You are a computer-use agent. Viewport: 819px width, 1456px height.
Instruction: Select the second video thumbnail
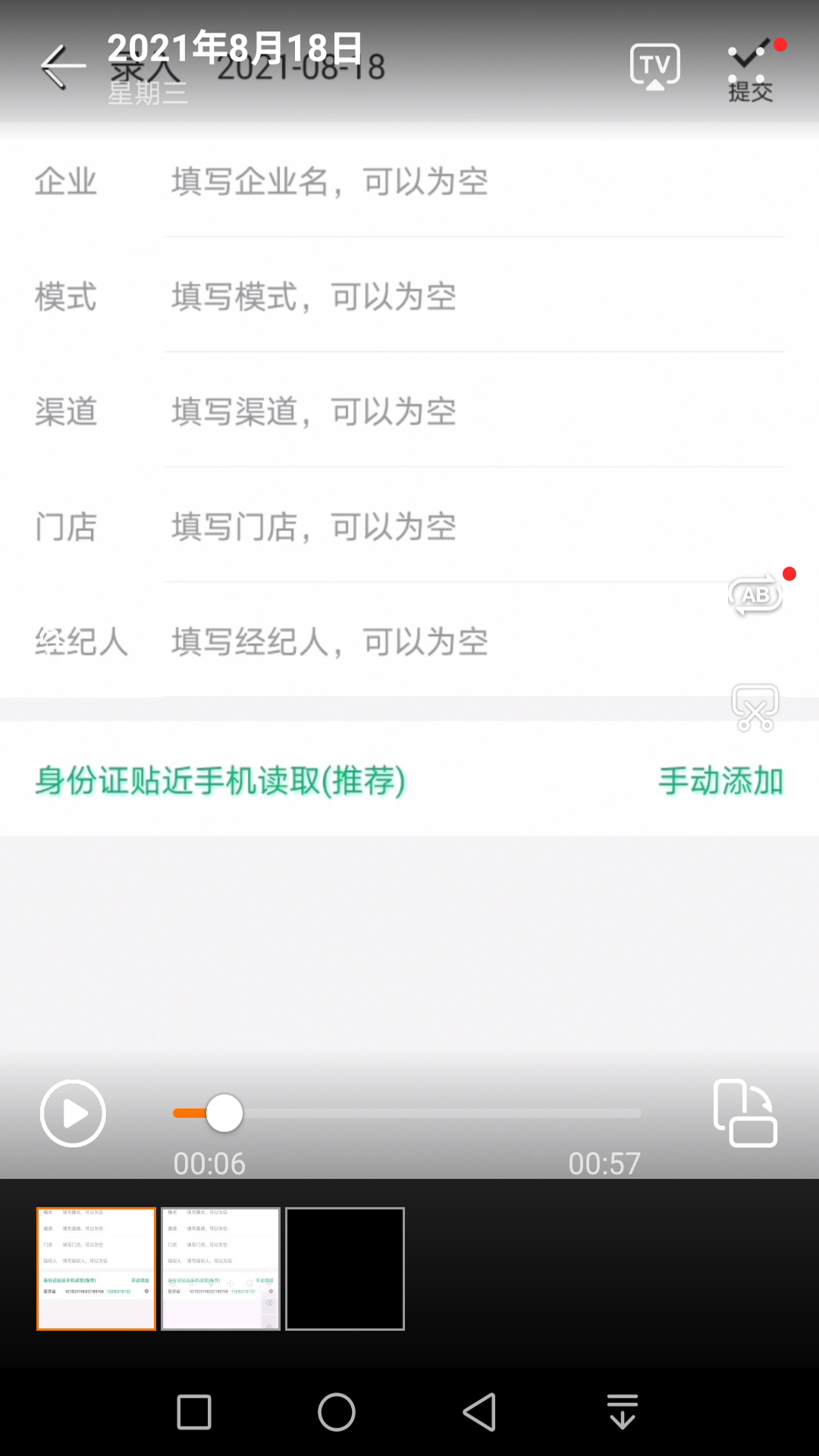(221, 1269)
